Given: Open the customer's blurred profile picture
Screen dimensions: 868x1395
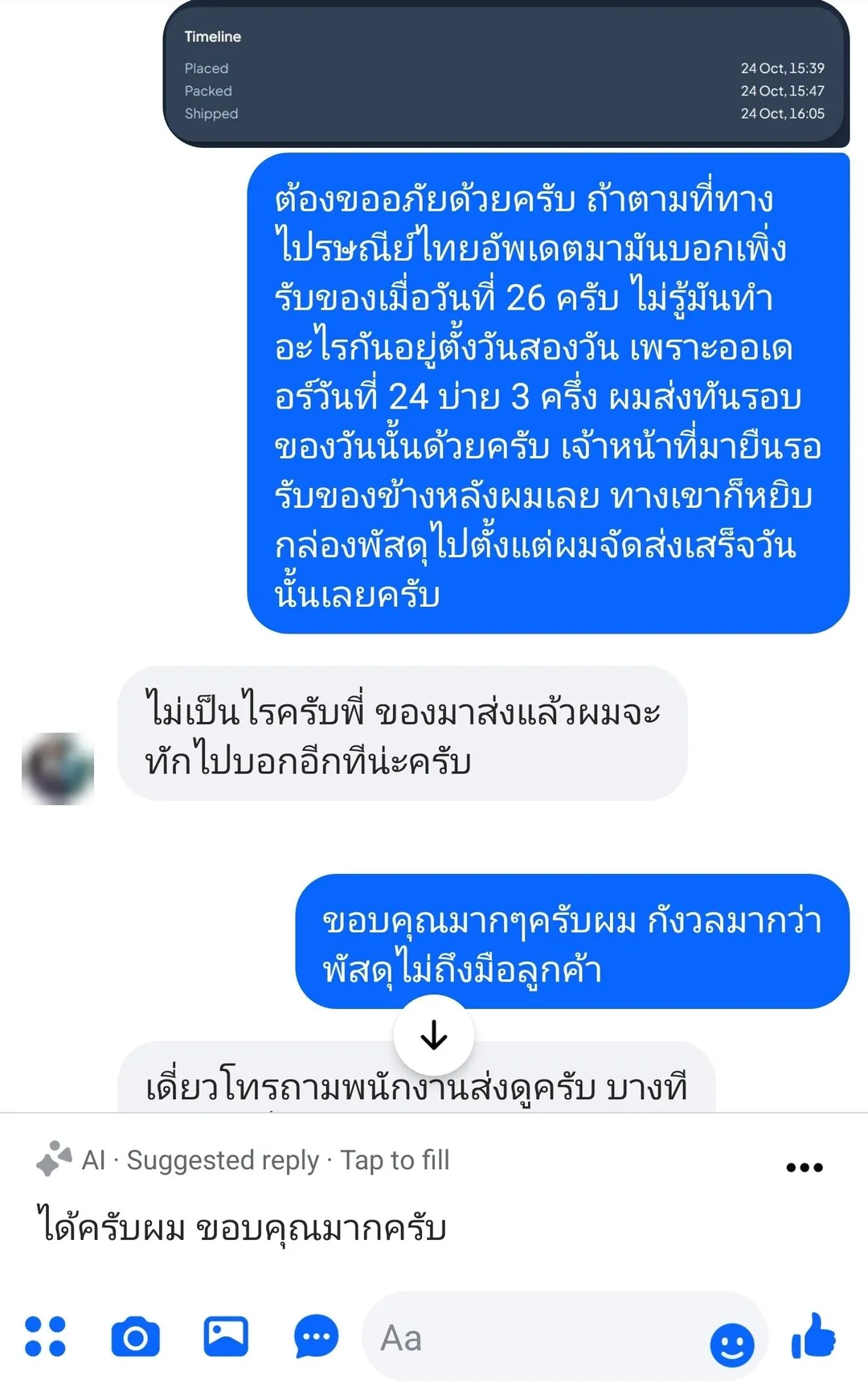Looking at the screenshot, I should pos(58,769).
